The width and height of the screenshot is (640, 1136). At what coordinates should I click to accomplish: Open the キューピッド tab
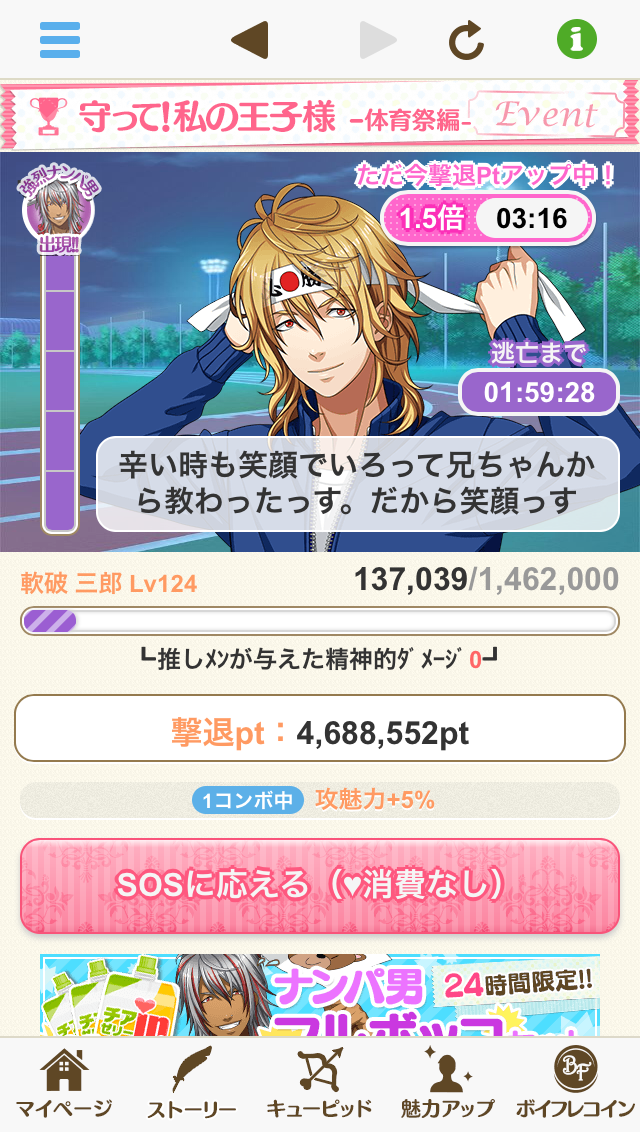(319, 1086)
